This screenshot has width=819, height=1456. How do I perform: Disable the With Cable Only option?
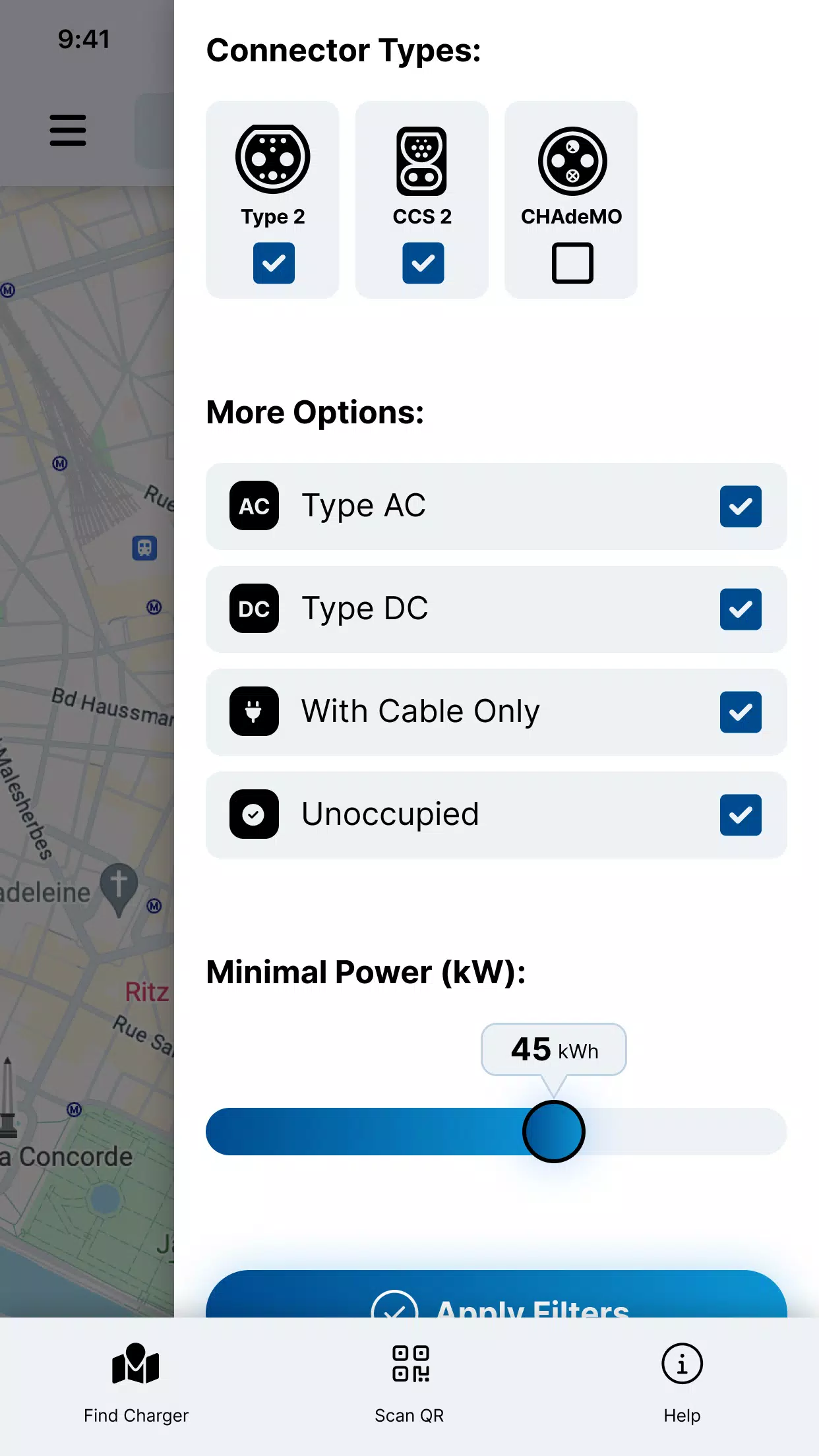[740, 712]
